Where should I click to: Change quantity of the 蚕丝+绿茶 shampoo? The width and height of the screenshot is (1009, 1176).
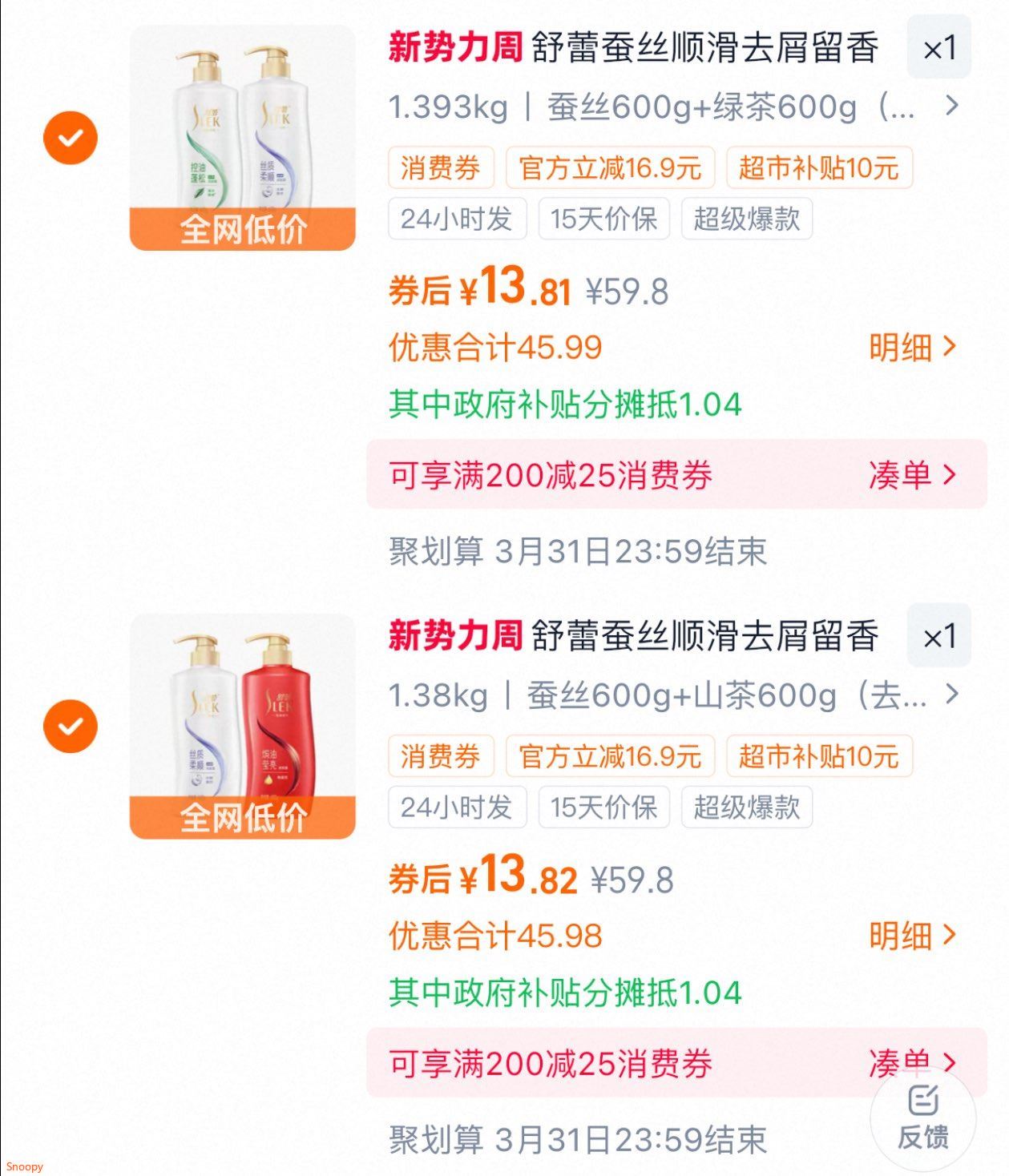pos(938,49)
